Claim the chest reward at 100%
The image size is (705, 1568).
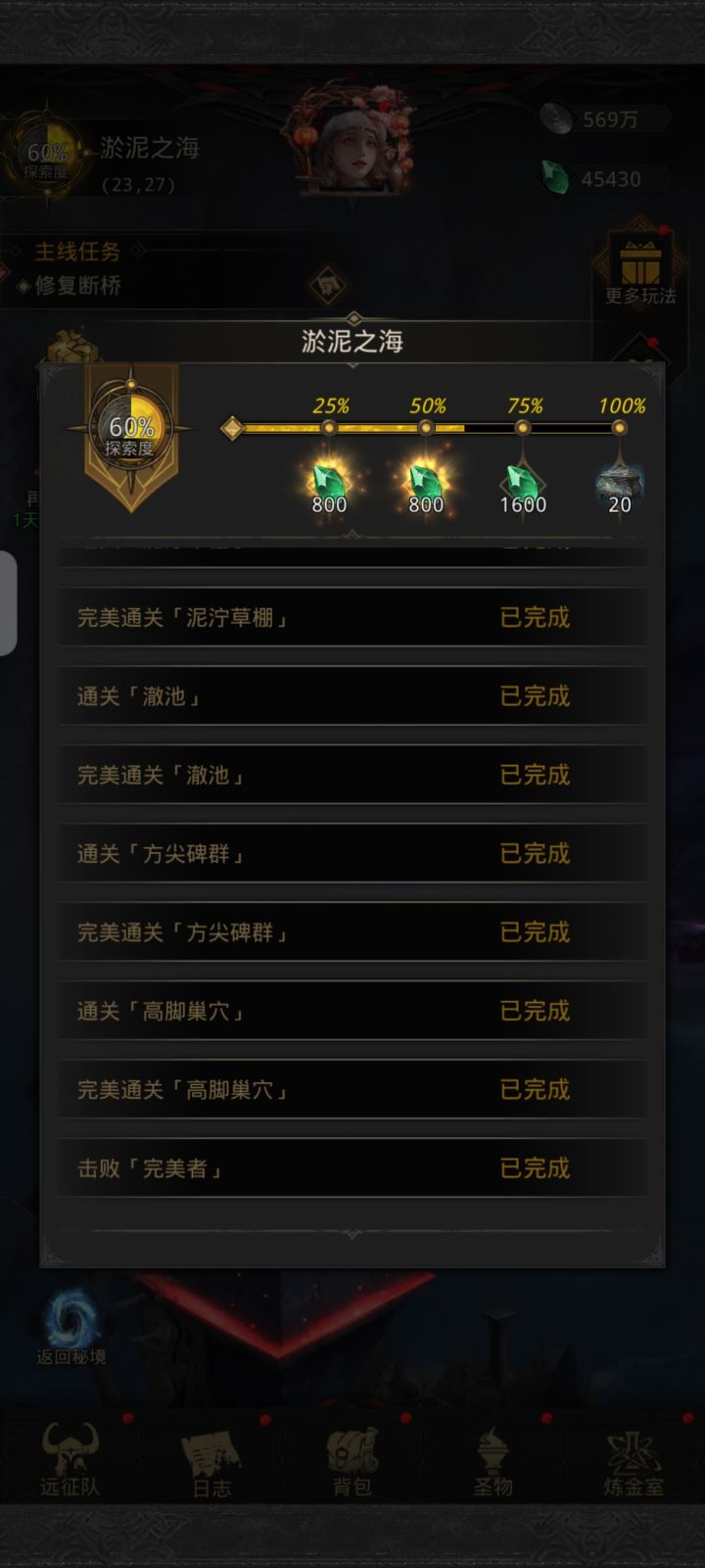pyautogui.click(x=618, y=480)
